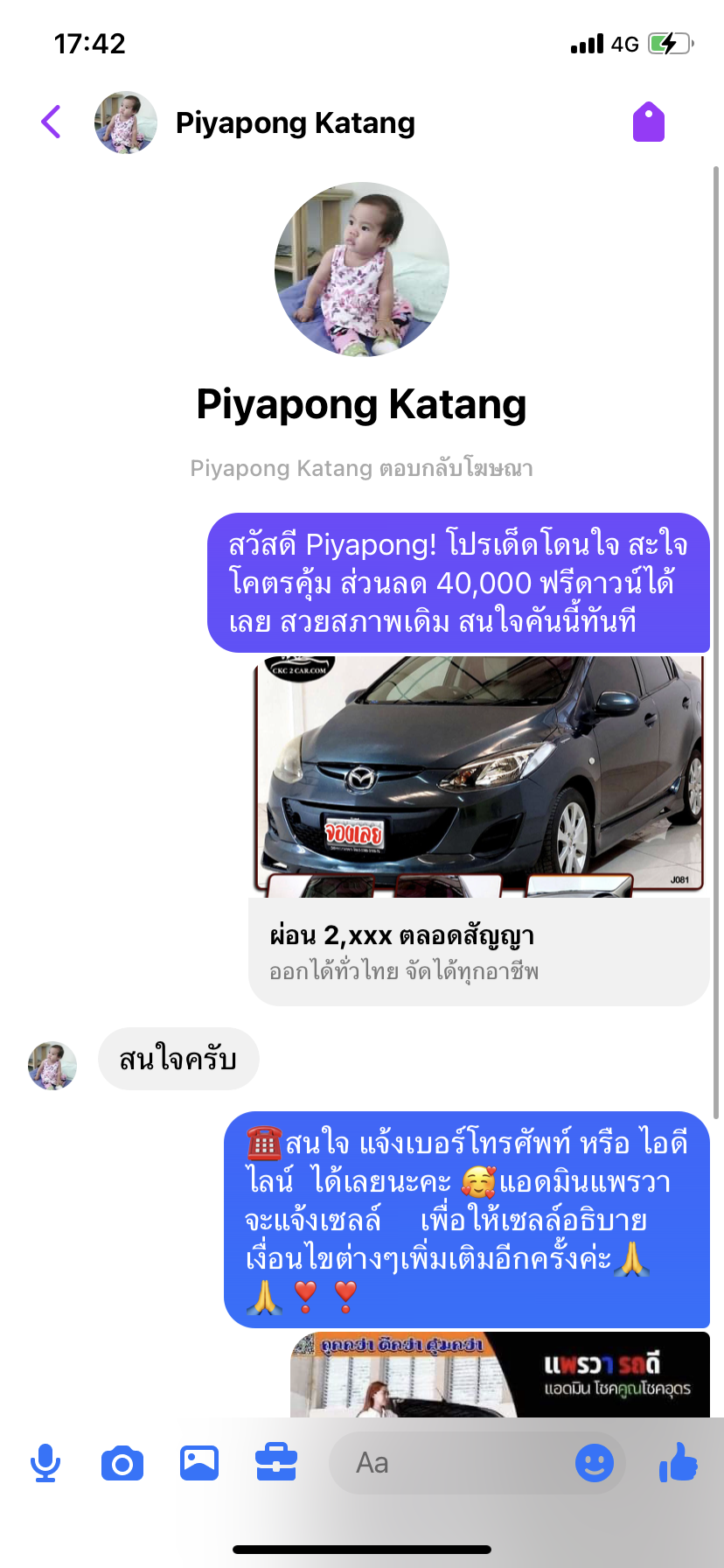Viewport: 724px width, 1568px height.
Task: Open the purple label tag icon
Action: coord(649,122)
